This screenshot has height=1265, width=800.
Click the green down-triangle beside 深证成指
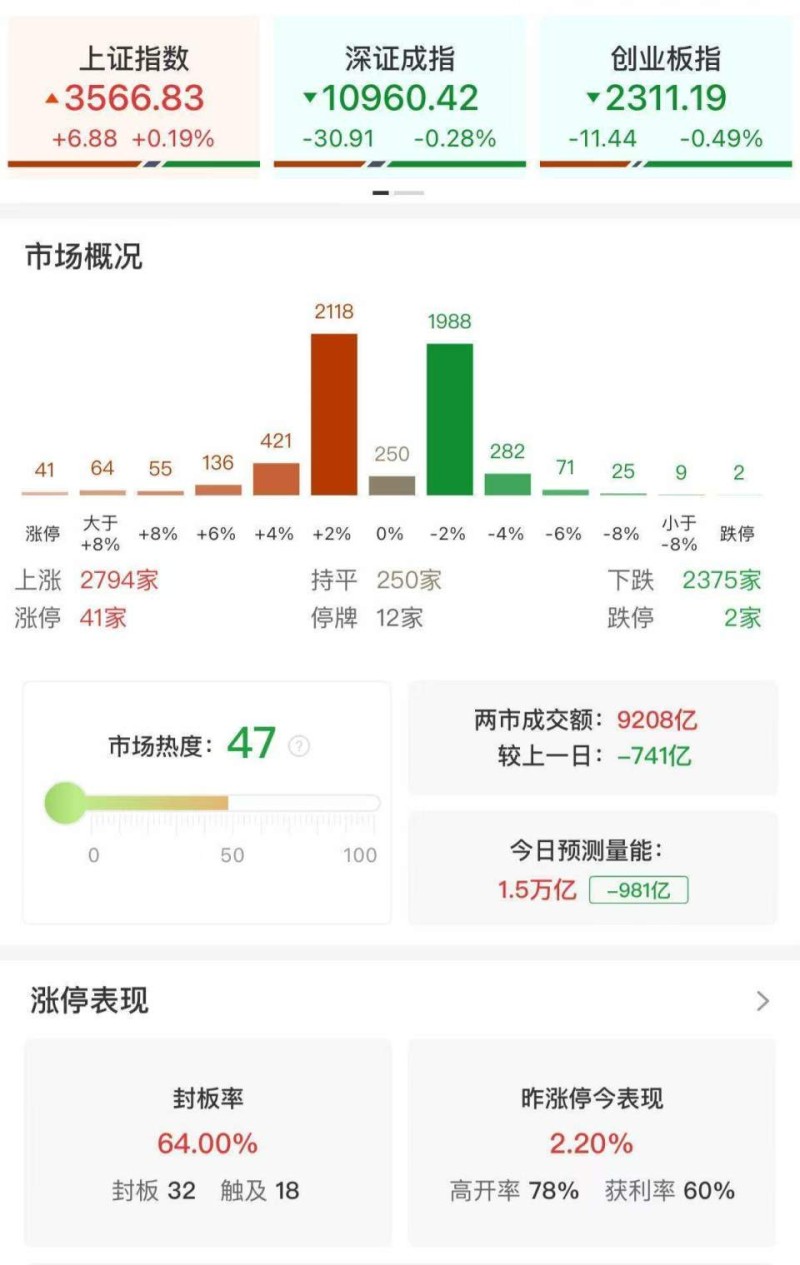[310, 100]
